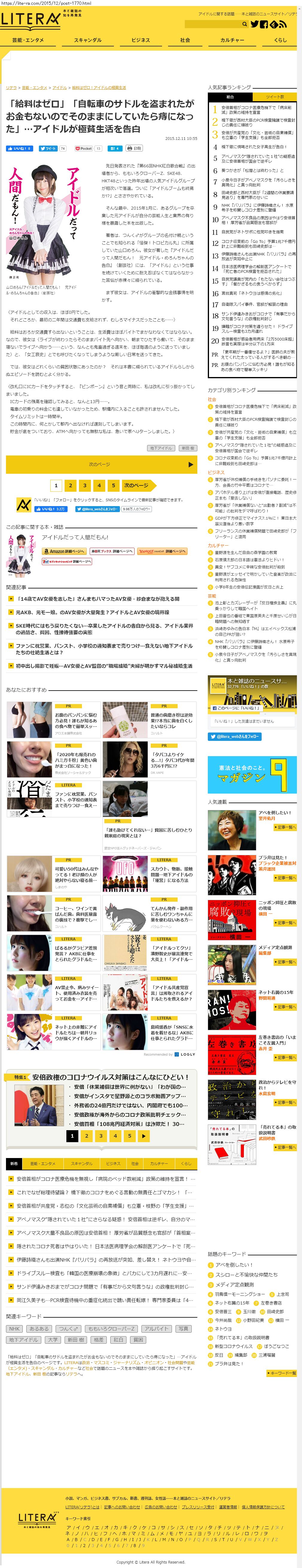
Task: Open the くらし navigation tab
Action: (280, 40)
